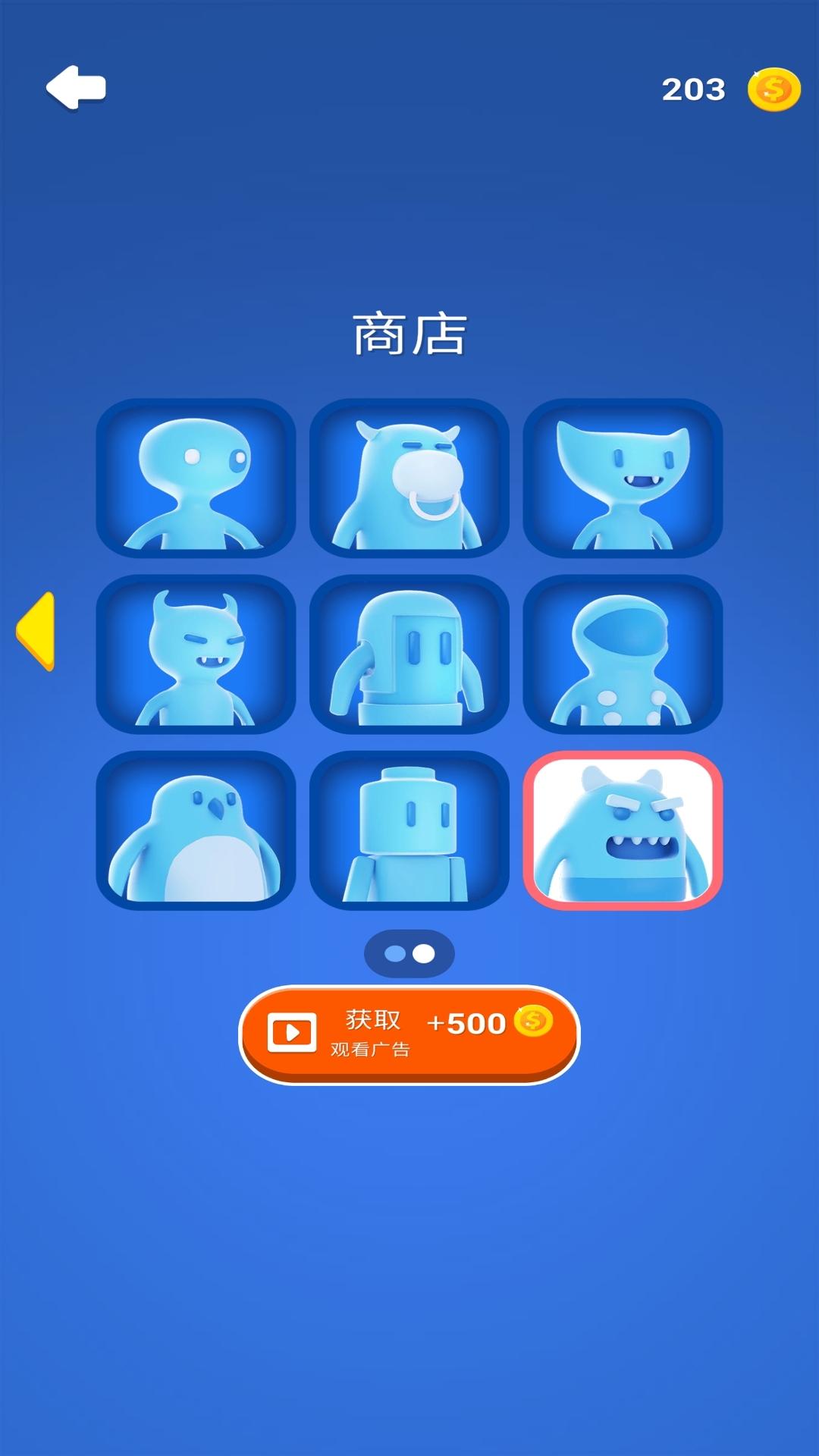Tap the page indicator dots
The height and width of the screenshot is (1456, 819).
[x=409, y=953]
